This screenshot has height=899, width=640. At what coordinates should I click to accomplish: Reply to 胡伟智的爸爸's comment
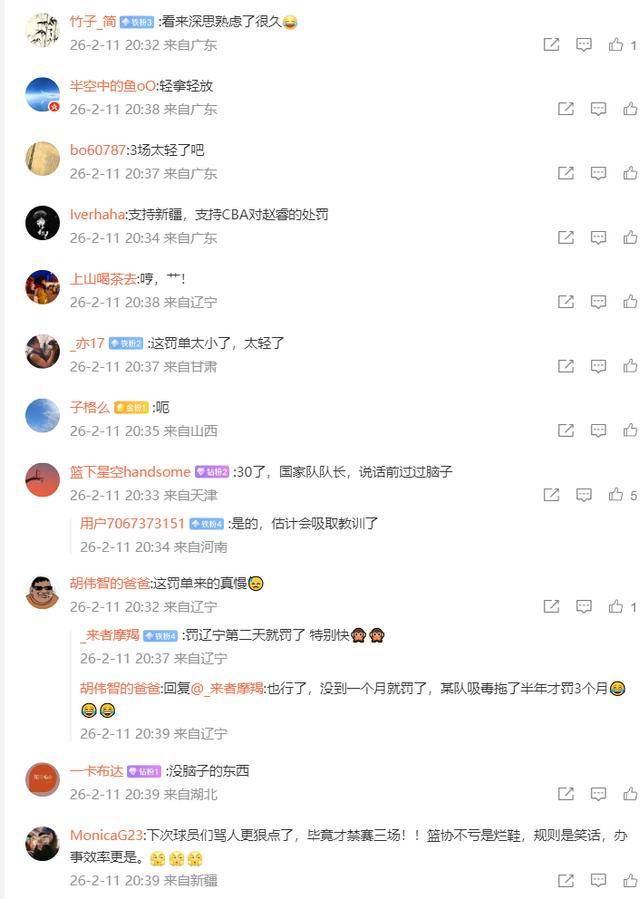click(x=584, y=607)
